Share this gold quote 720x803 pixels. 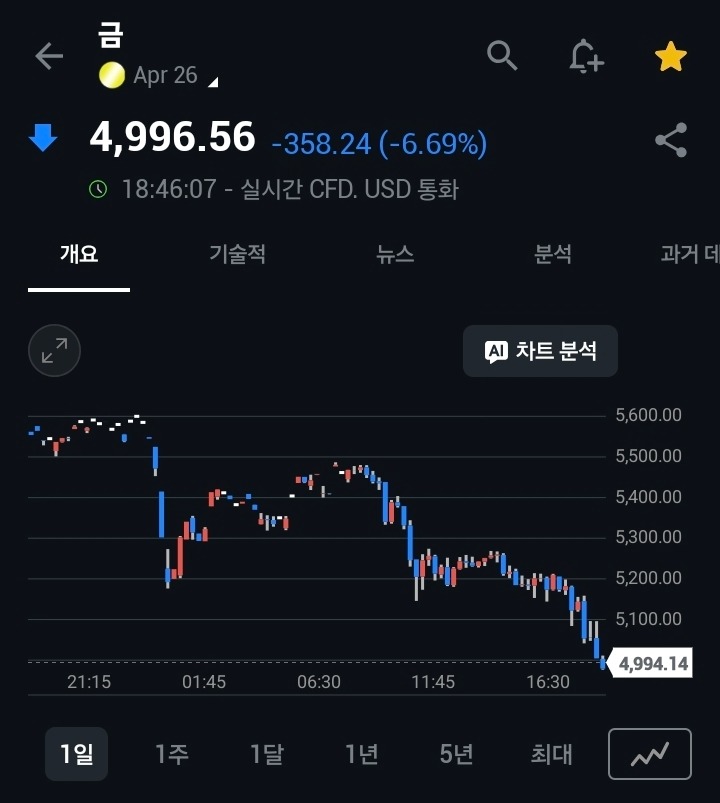(x=670, y=140)
